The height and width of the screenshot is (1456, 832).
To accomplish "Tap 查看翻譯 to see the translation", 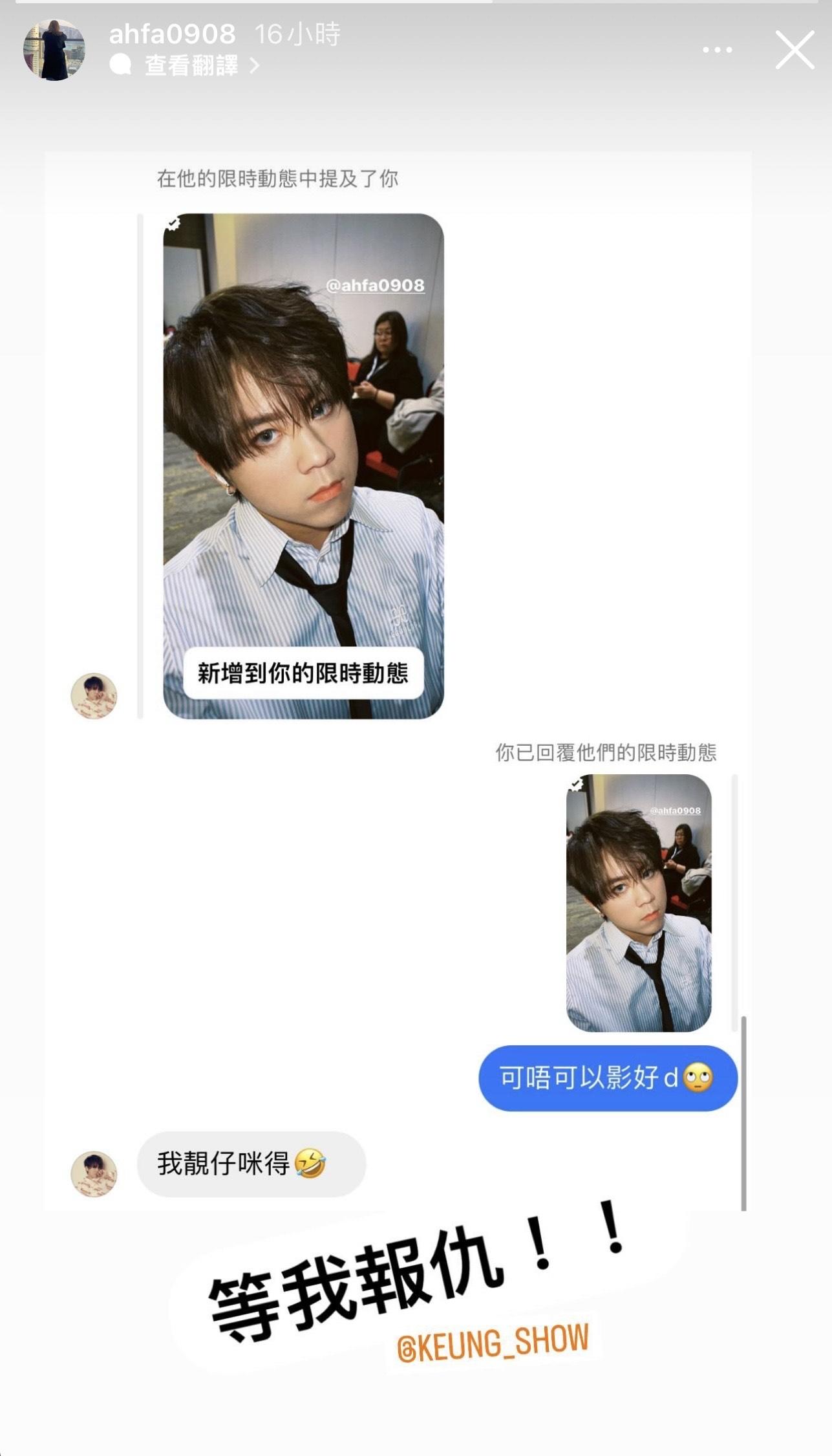I will point(192,65).
